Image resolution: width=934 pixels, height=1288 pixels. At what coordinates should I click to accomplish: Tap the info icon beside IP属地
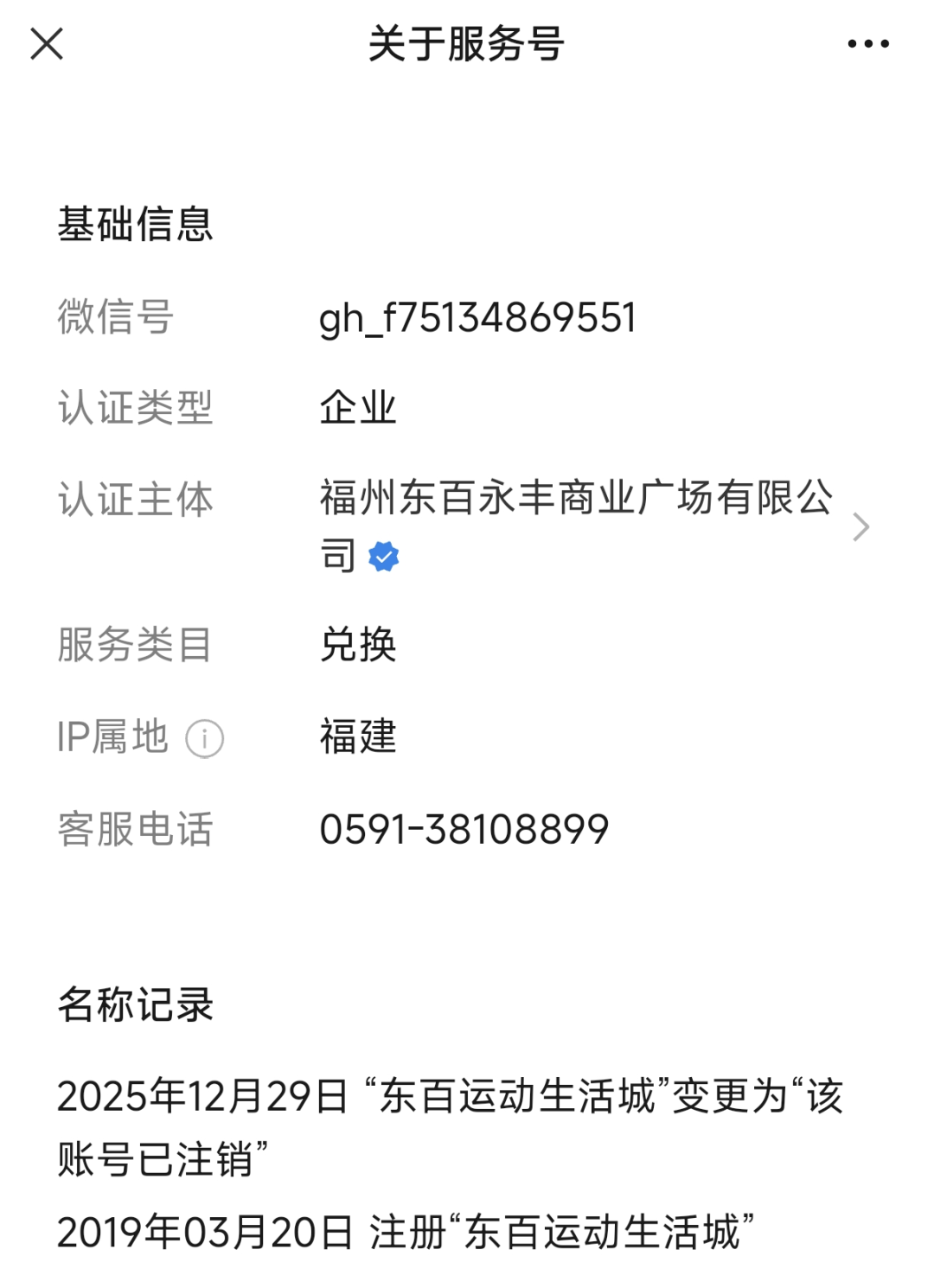point(205,739)
